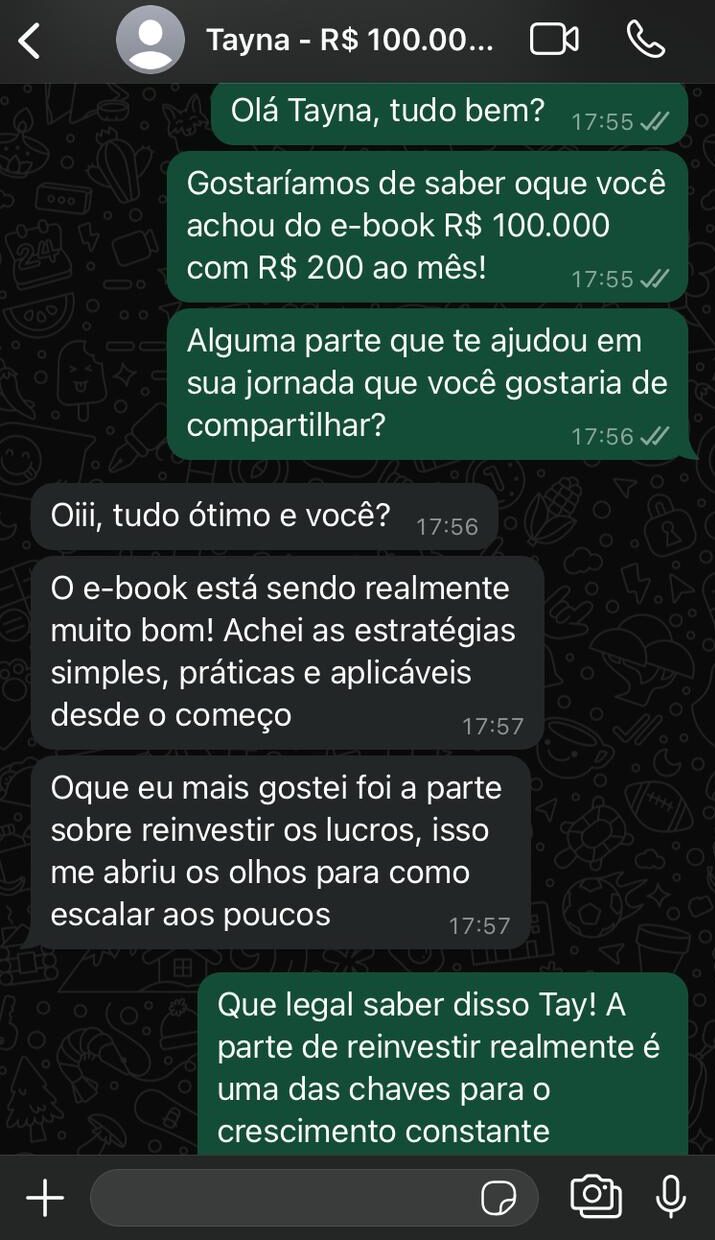
Task: Go back to the chat list
Action: pos(30,41)
